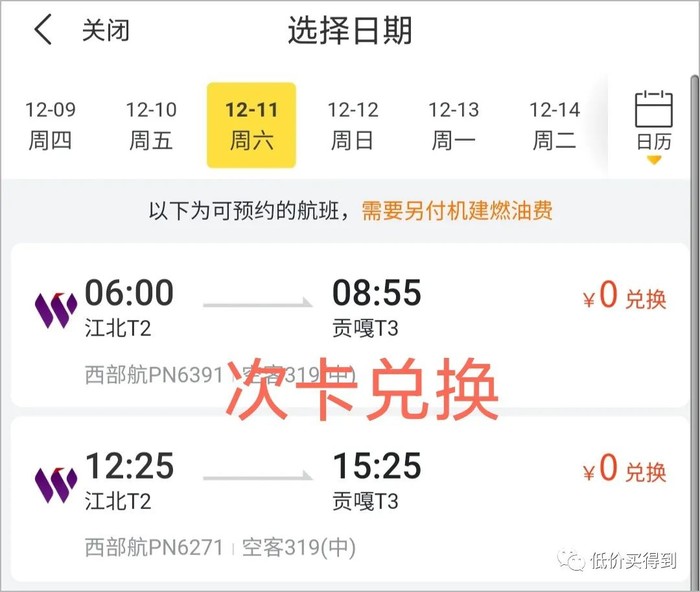The image size is (700, 592).
Task: Select date 12-14 周二
Action: [x=554, y=125]
